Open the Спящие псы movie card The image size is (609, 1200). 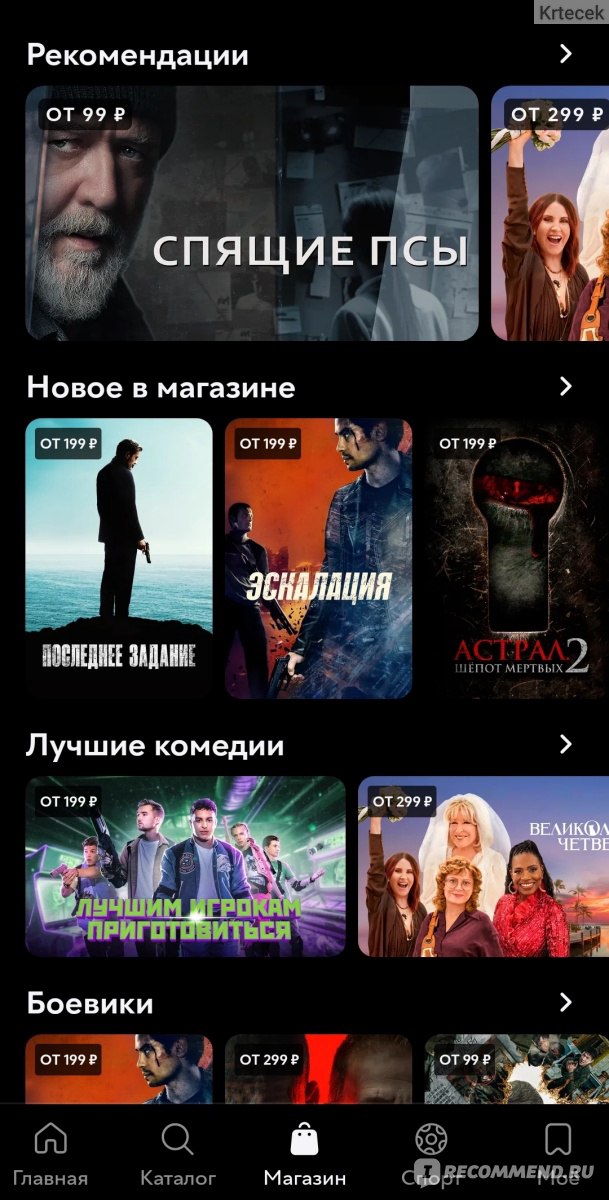[252, 213]
